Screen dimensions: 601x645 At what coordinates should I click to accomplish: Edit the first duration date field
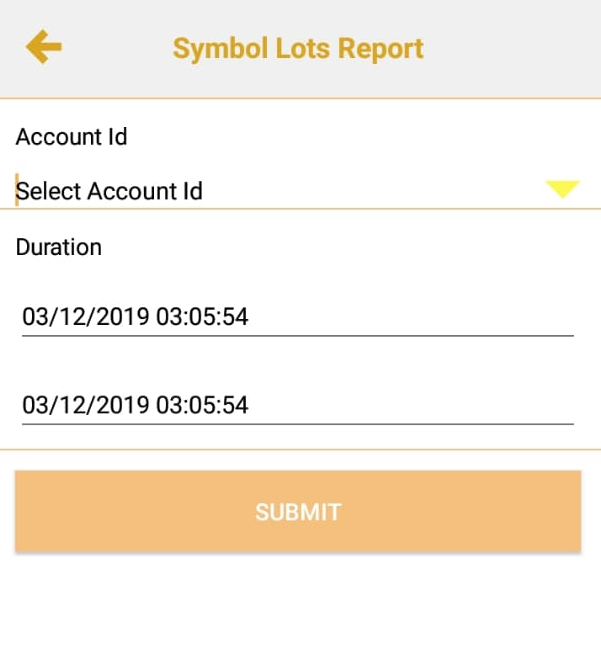[x=297, y=318]
